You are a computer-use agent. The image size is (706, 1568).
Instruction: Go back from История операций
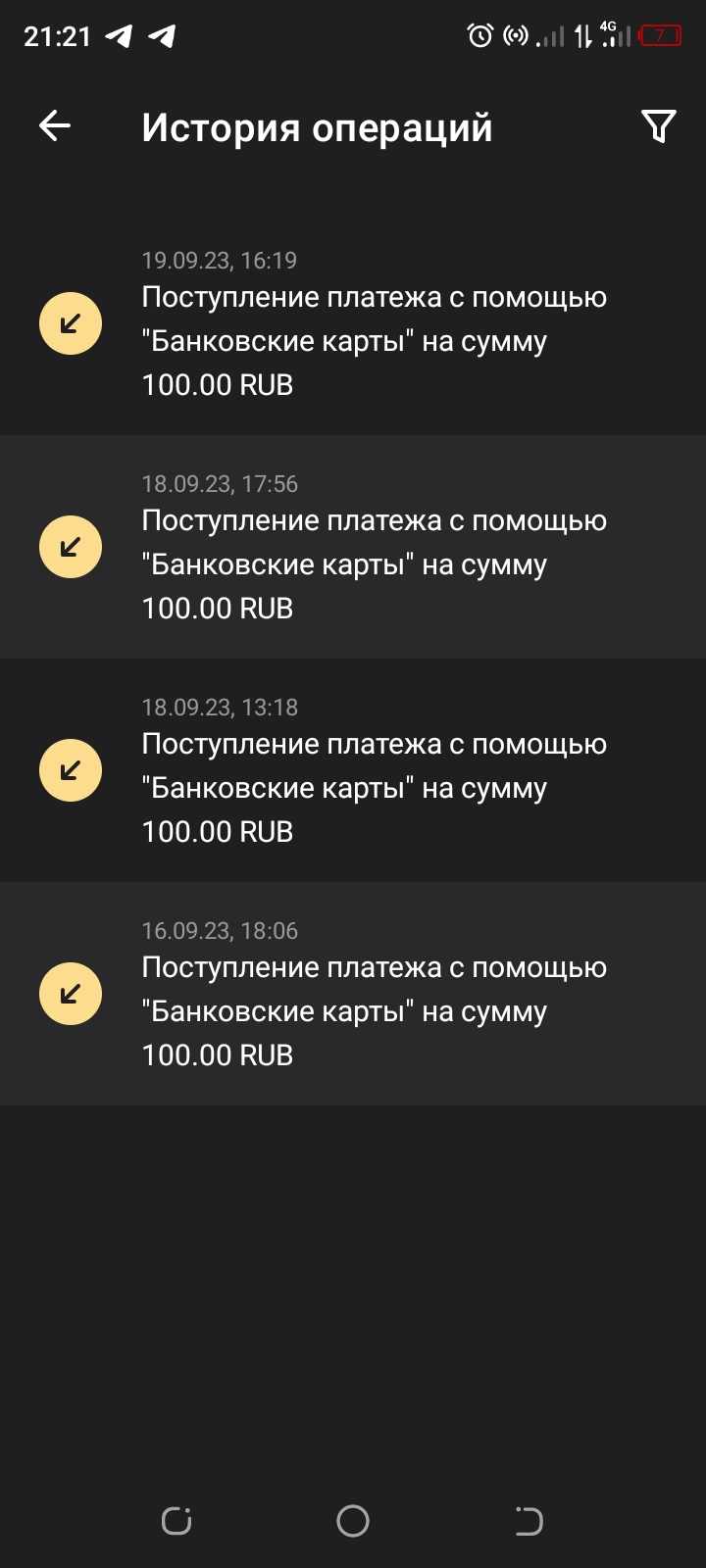[55, 125]
